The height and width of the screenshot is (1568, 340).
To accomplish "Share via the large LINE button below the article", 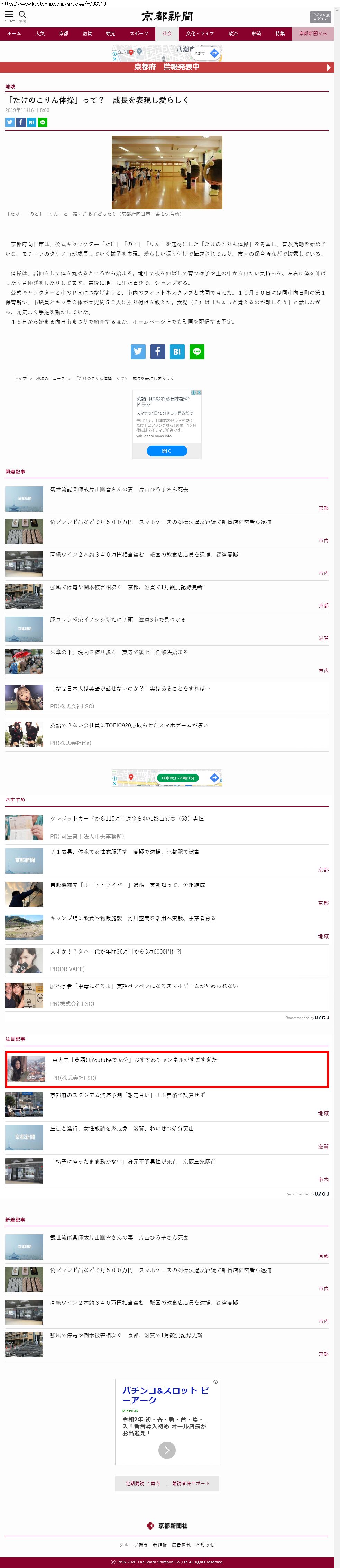I will (196, 351).
